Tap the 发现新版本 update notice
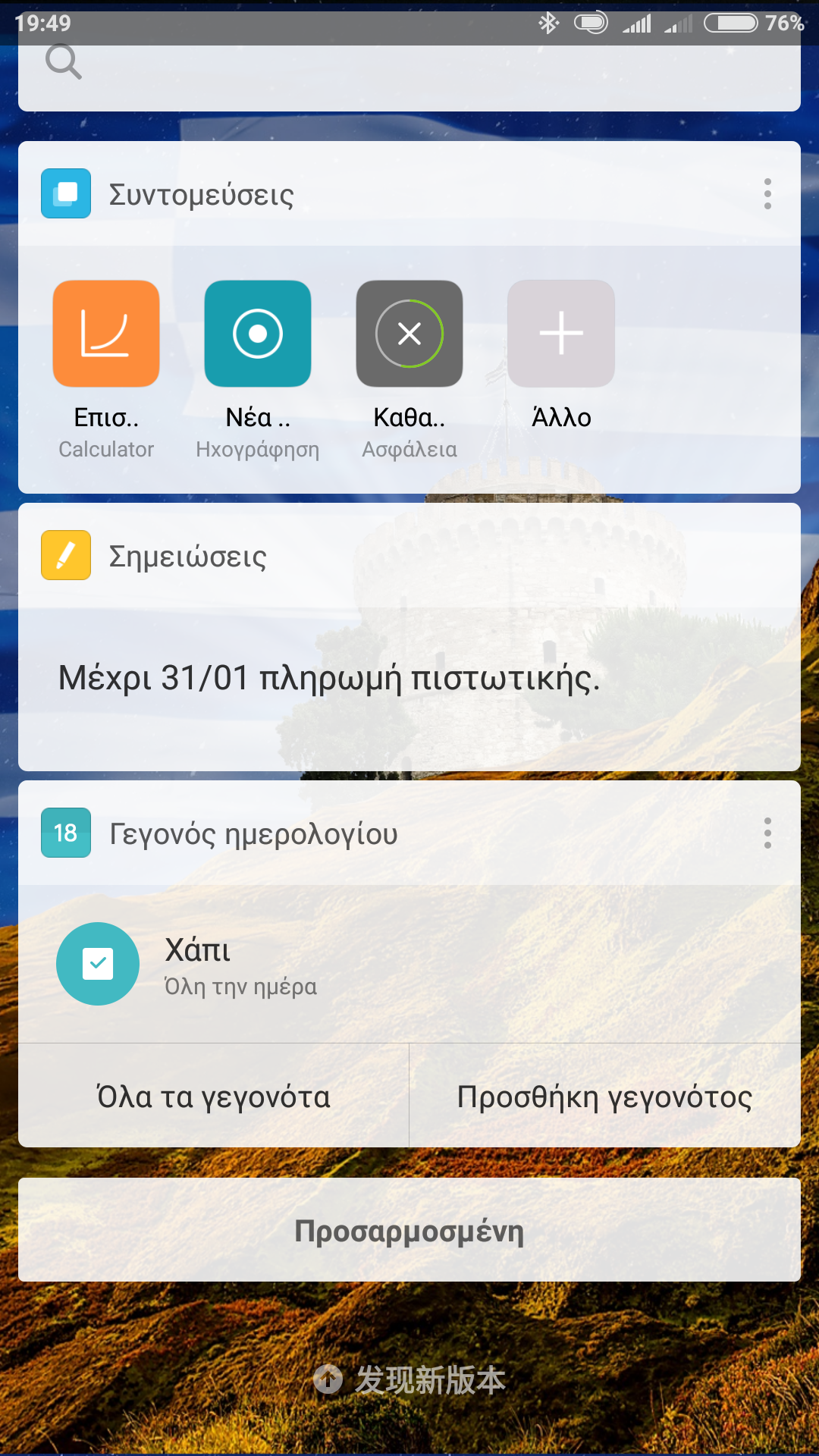Viewport: 819px width, 1456px height. 409,1379
